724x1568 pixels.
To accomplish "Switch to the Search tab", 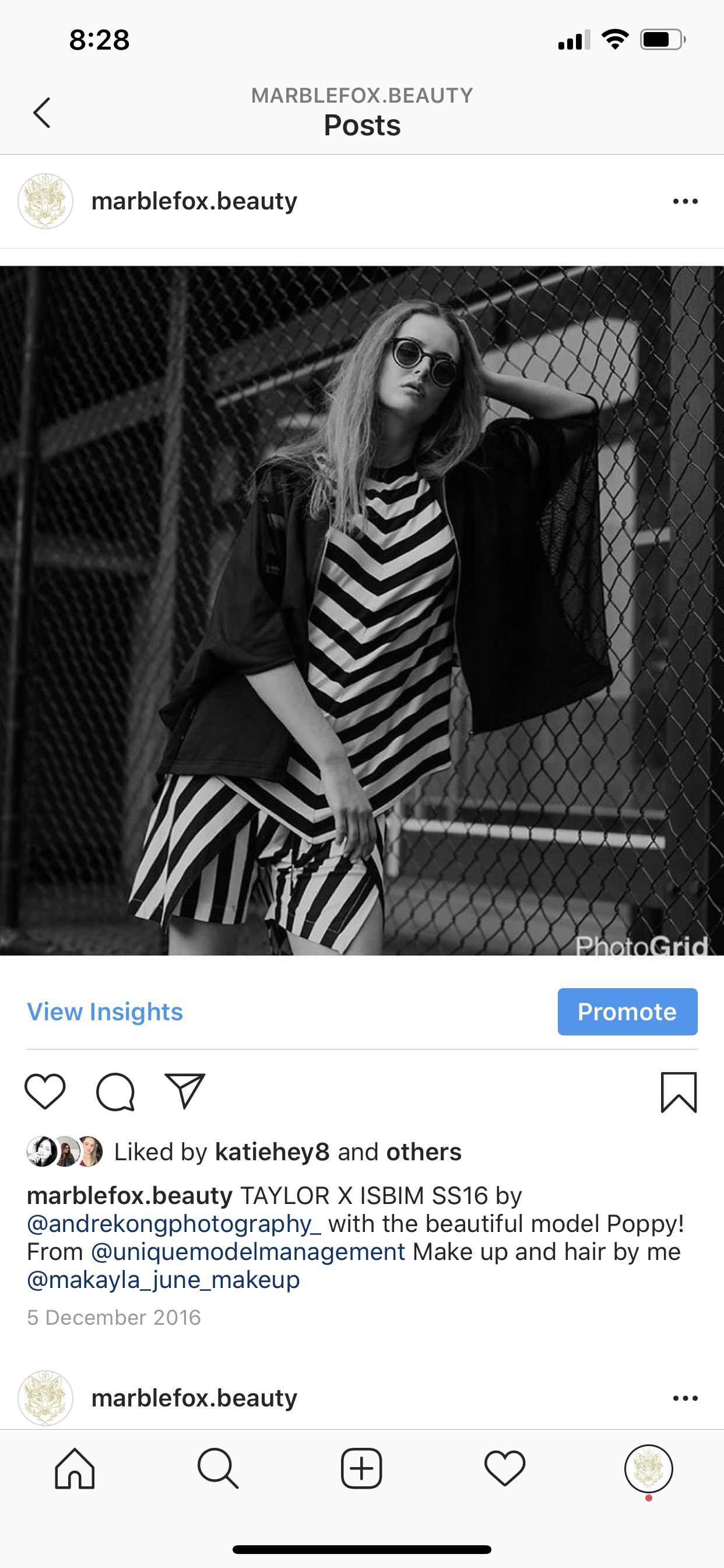I will [218, 1469].
